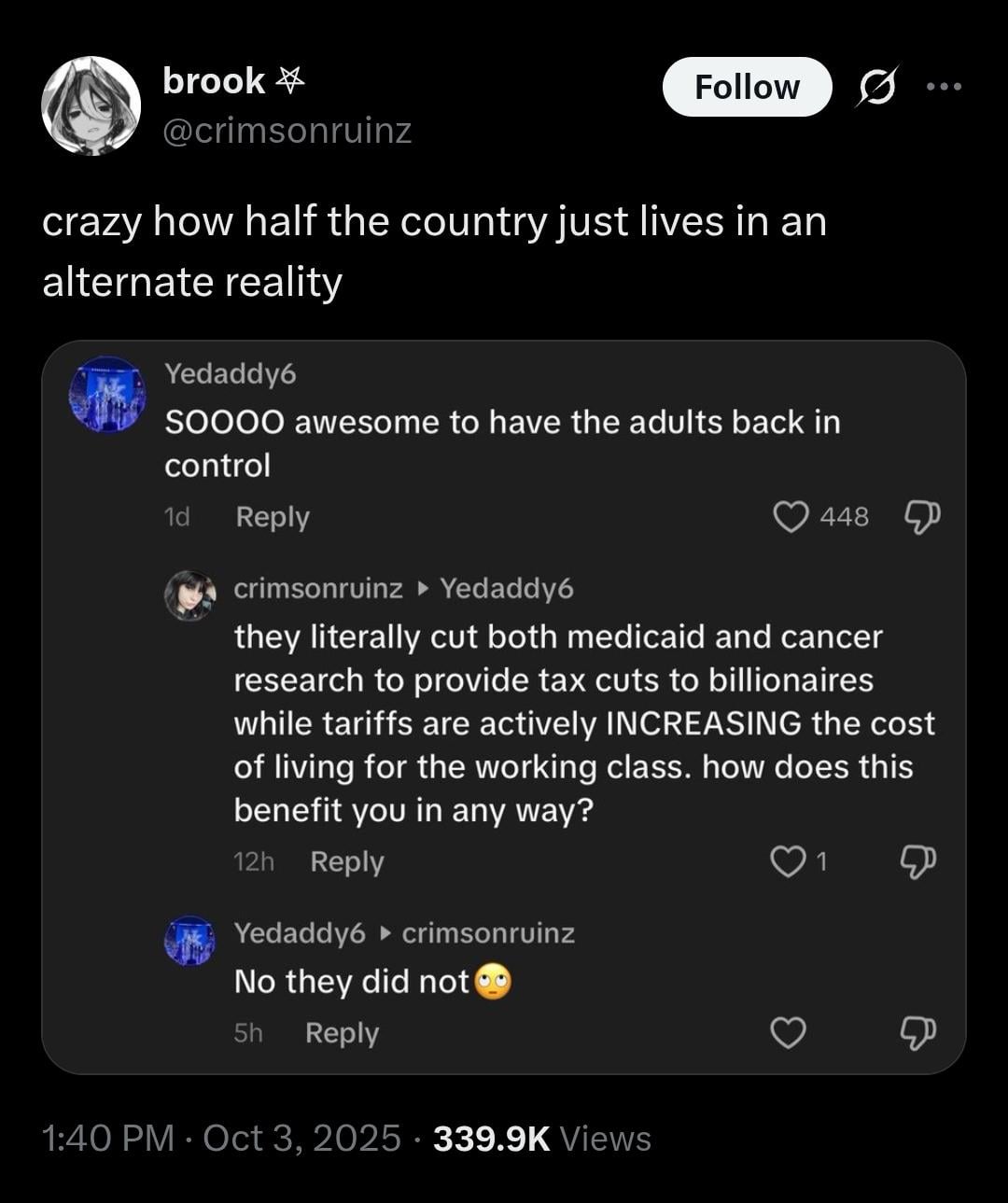The image size is (1008, 1203).
Task: Visit the @crimsonruinz profile handle
Action: coord(287,131)
